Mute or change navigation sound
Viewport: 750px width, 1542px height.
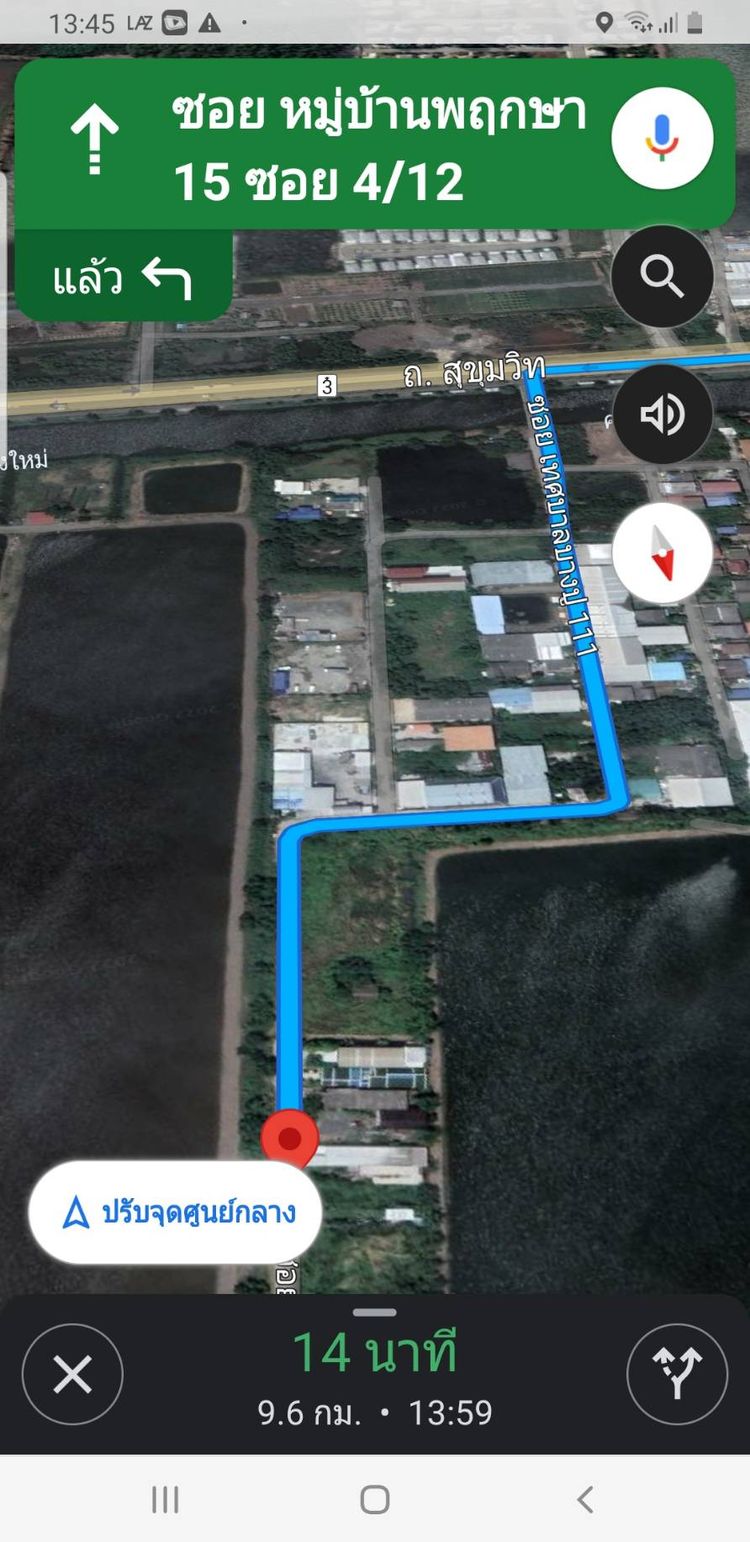tap(662, 413)
